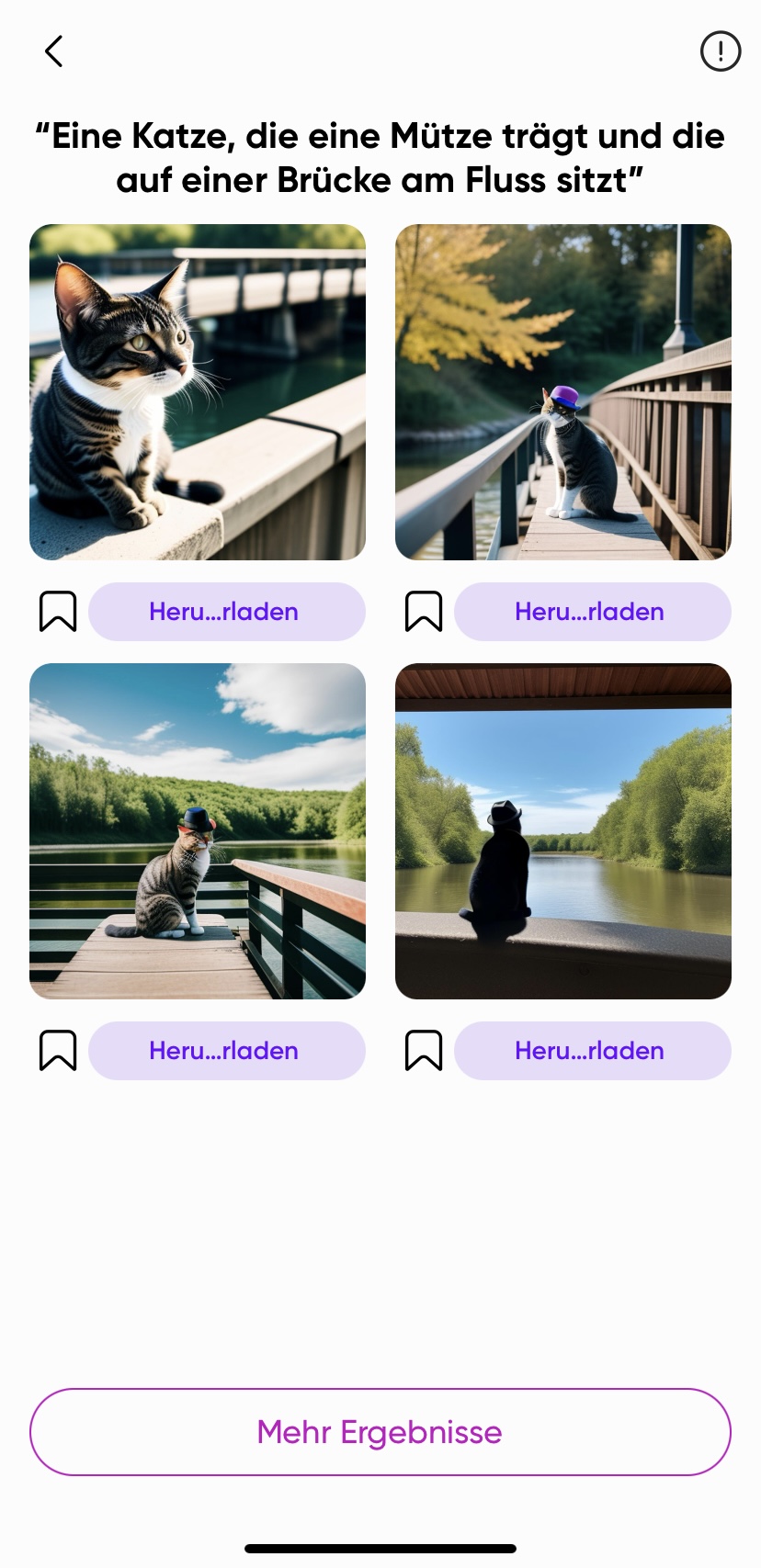
Task: Bookmark the close-up tabby cat image
Action: [58, 612]
